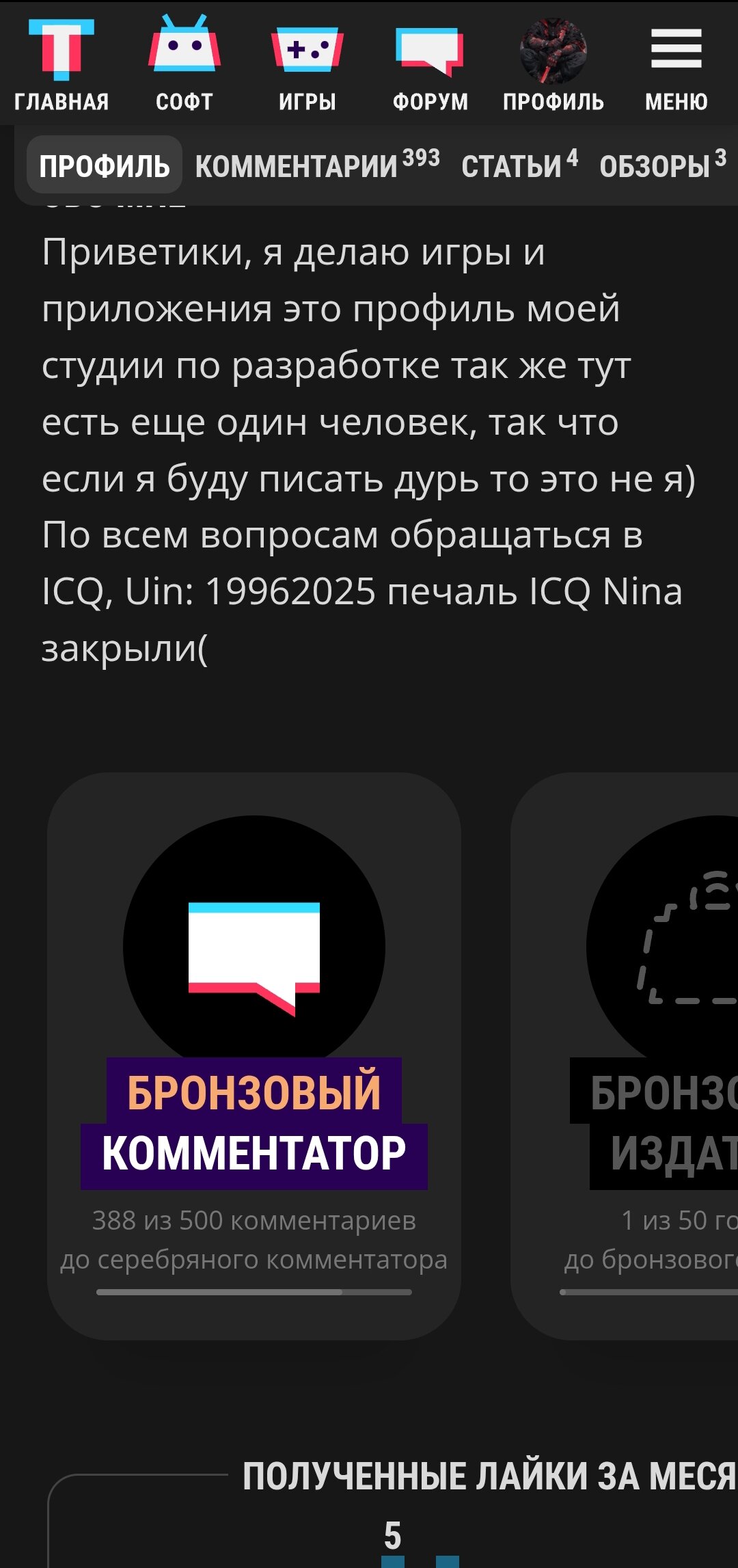Open the Софт section
Viewport: 738px width, 1568px height.
184,64
